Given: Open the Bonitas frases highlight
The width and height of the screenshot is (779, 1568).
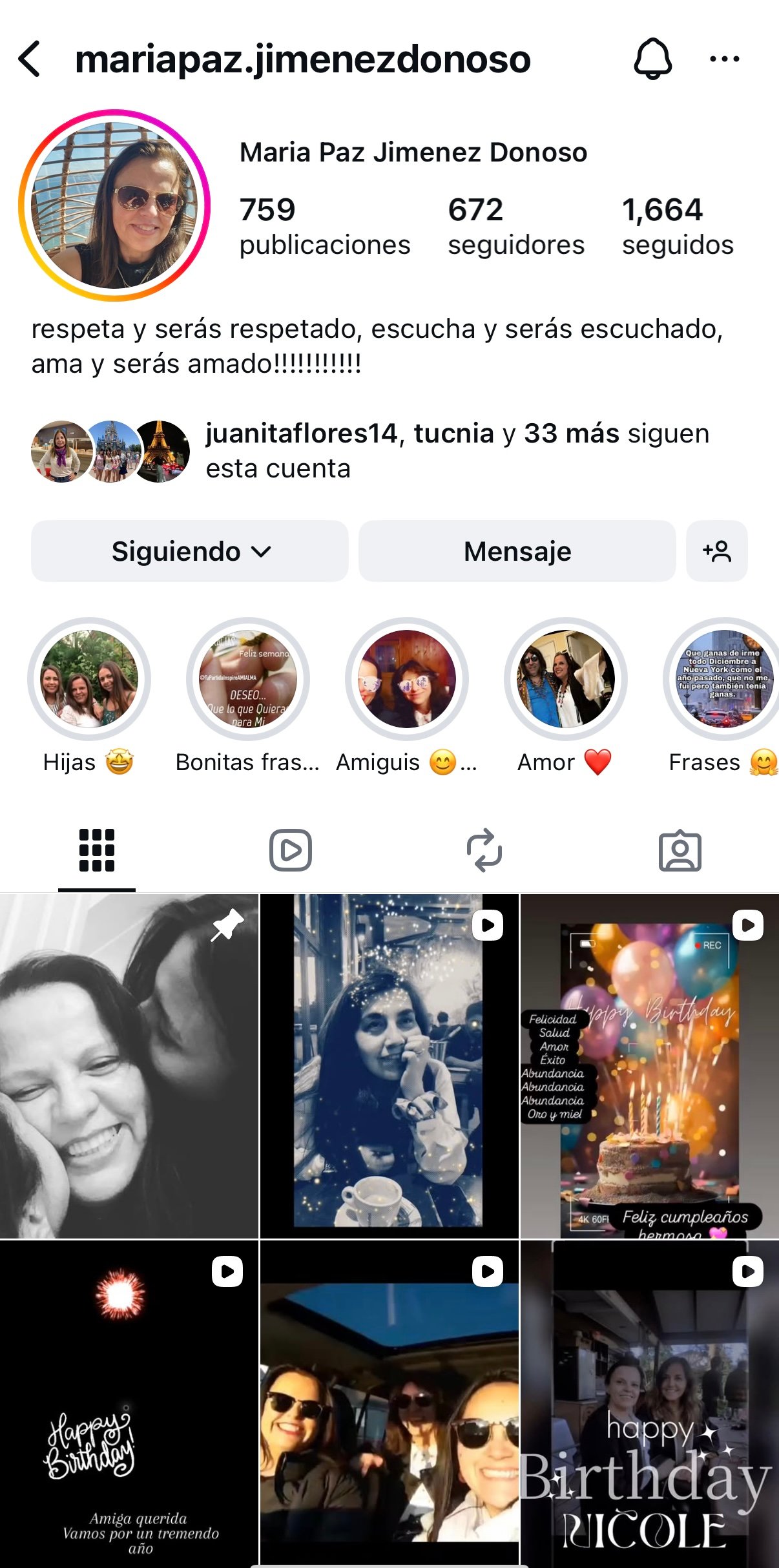Looking at the screenshot, I should (248, 679).
